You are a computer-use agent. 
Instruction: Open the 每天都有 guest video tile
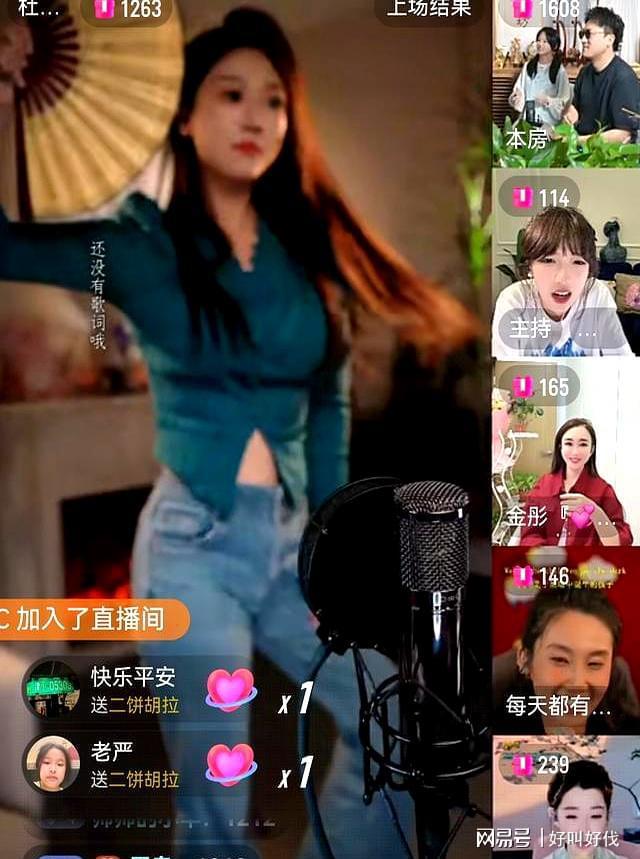coord(566,642)
